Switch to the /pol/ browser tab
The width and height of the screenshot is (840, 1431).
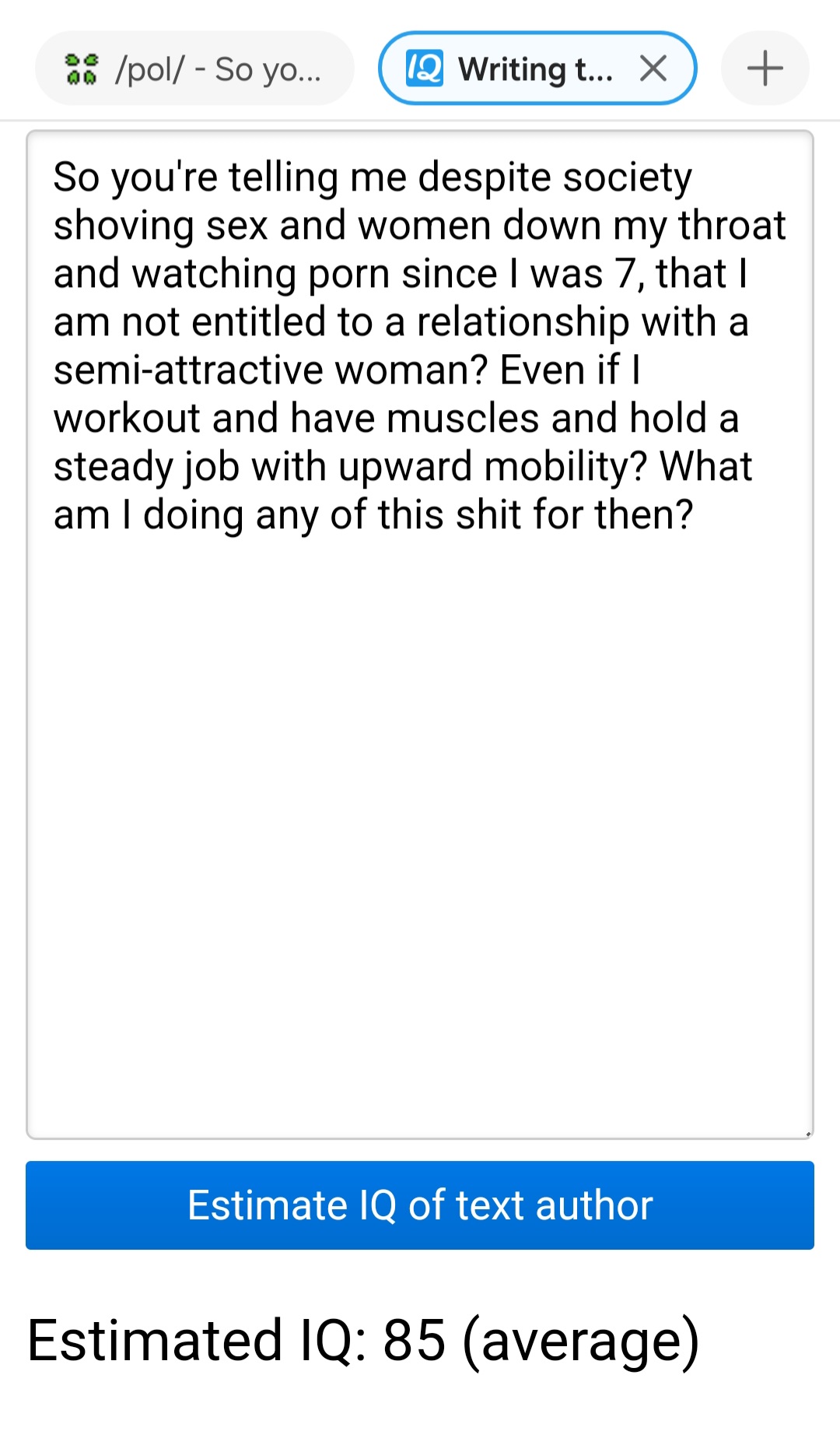coord(194,68)
